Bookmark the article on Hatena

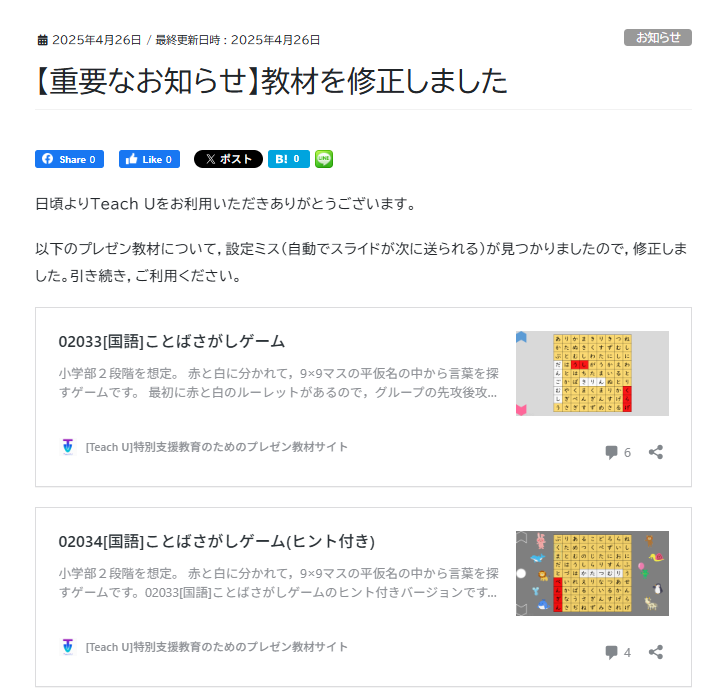[288, 159]
